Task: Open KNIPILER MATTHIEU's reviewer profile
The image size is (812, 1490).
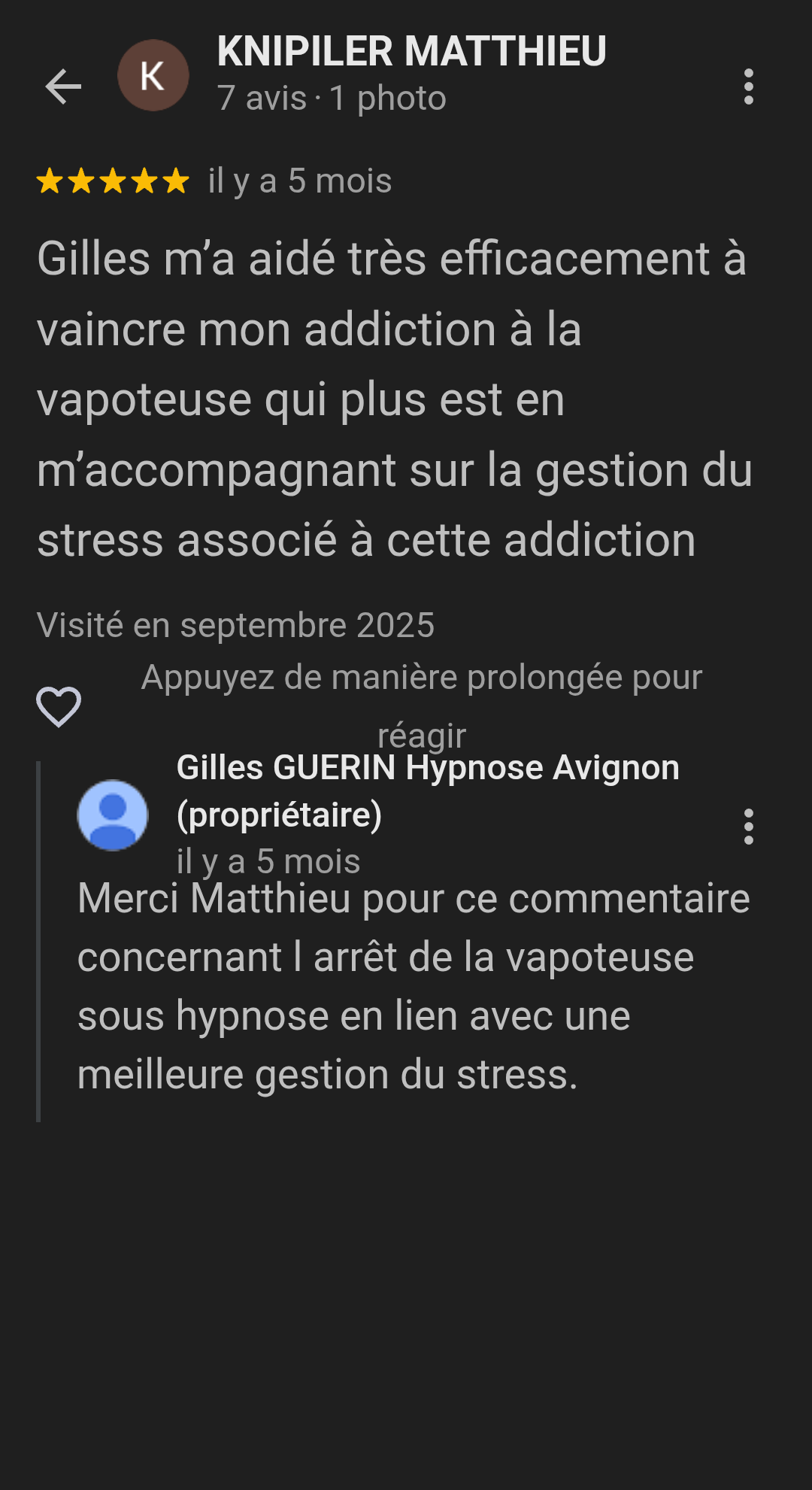Action: [x=411, y=53]
